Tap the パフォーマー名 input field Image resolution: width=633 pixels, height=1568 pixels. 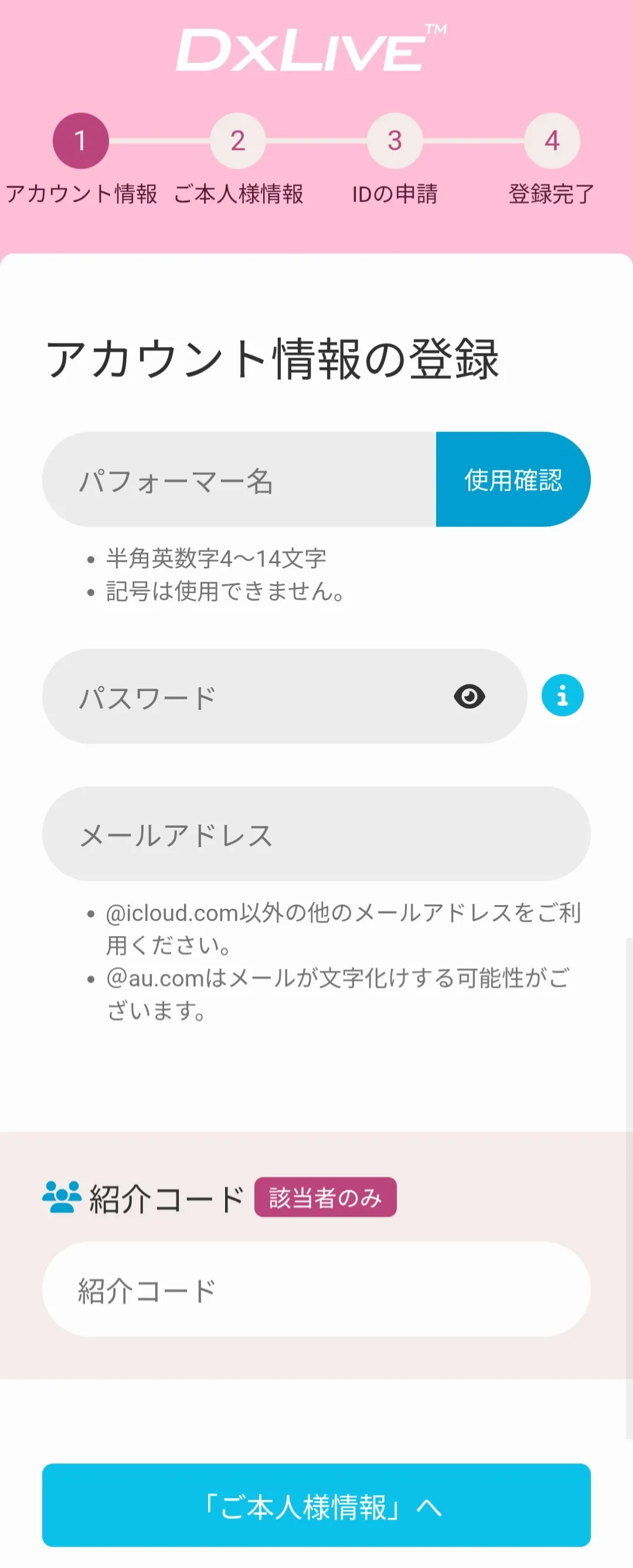click(239, 479)
